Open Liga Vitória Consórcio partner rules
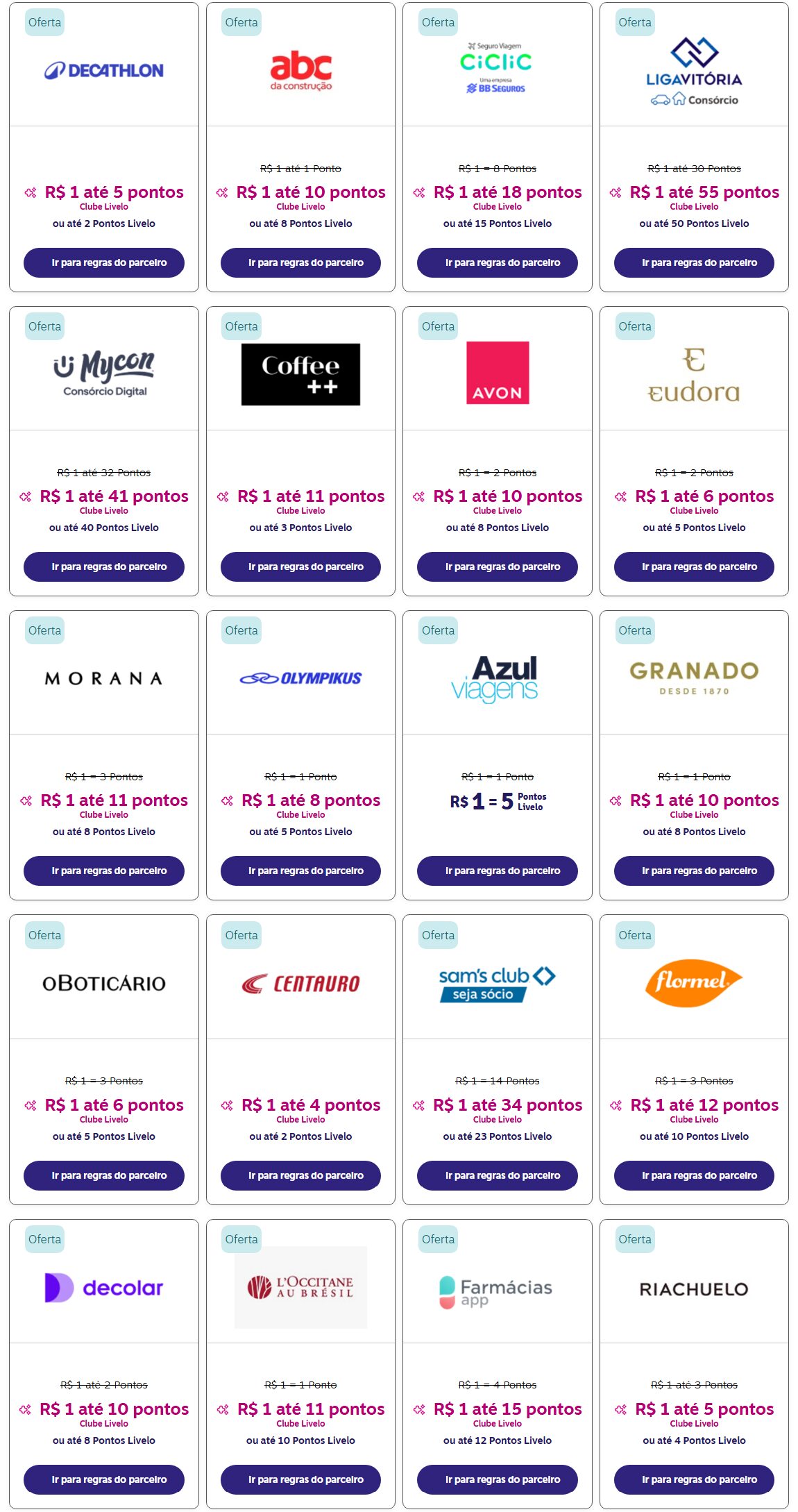 [x=694, y=262]
